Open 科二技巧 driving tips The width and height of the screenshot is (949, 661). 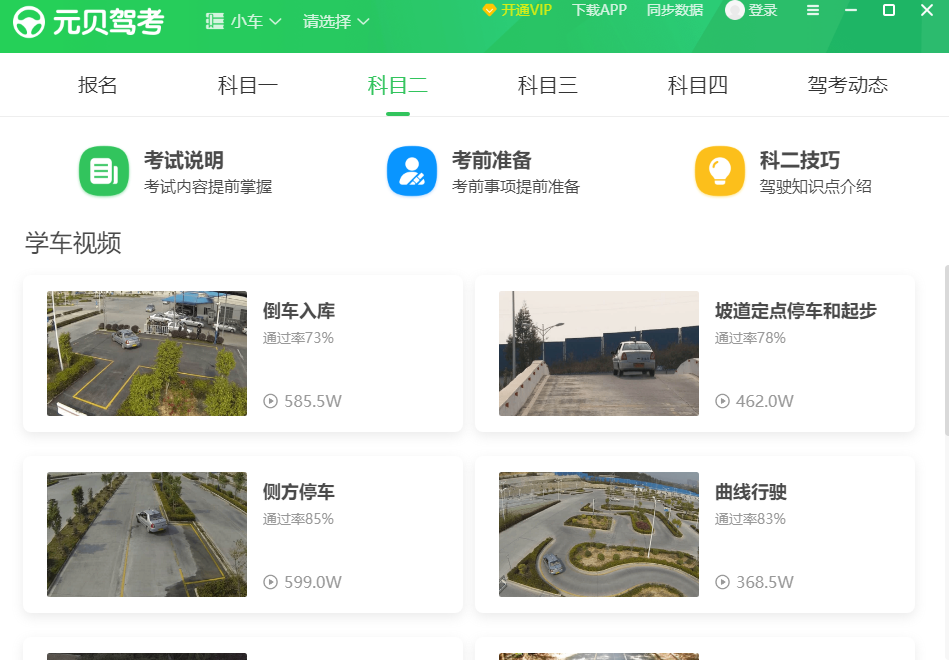(792, 172)
